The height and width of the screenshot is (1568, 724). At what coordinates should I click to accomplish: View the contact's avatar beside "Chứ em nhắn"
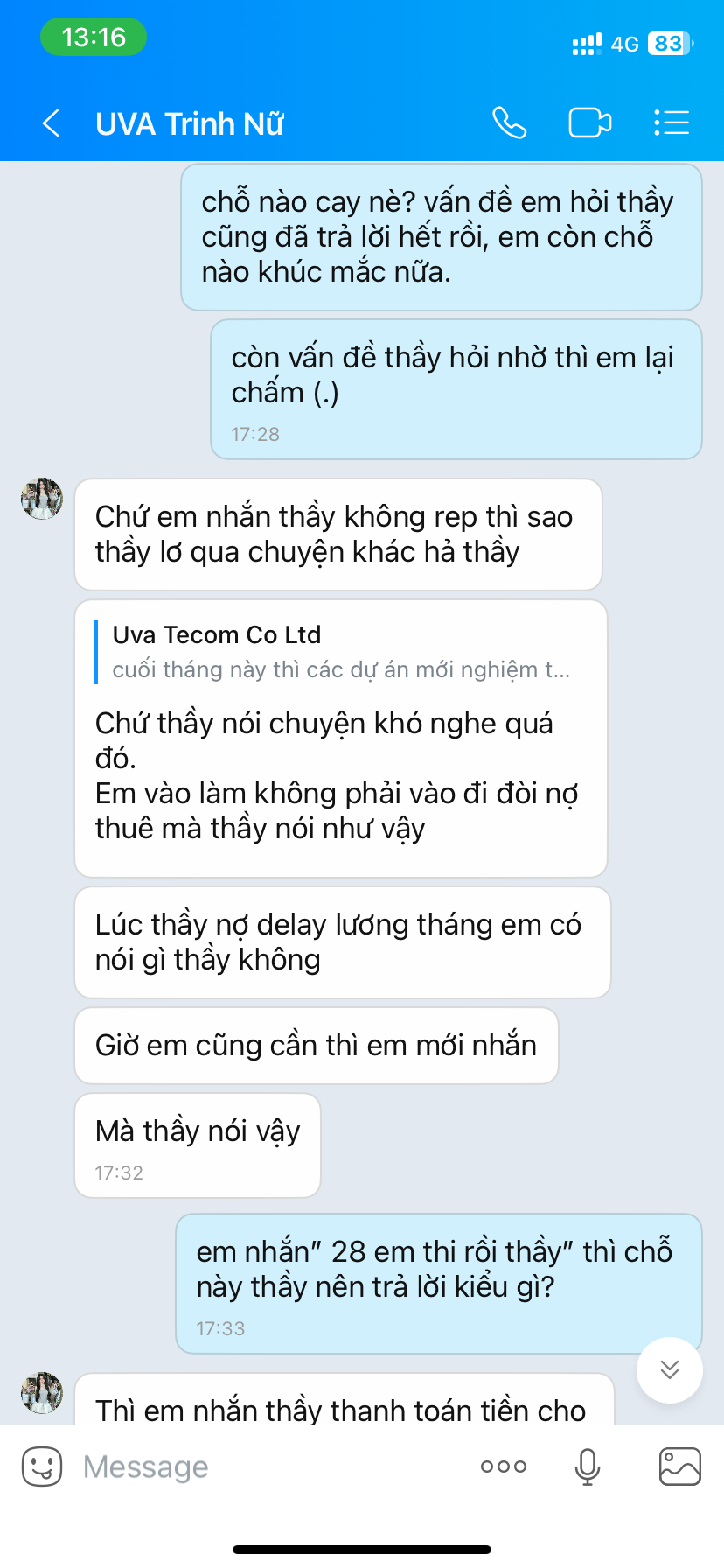click(42, 499)
